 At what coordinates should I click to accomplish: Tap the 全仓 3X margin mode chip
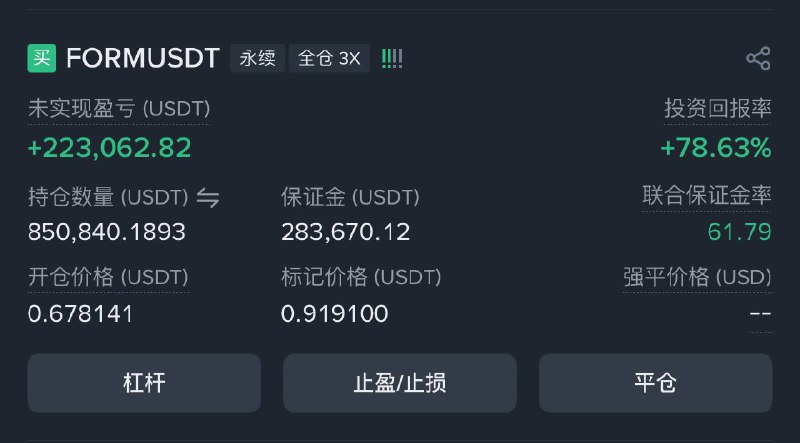[x=329, y=59]
